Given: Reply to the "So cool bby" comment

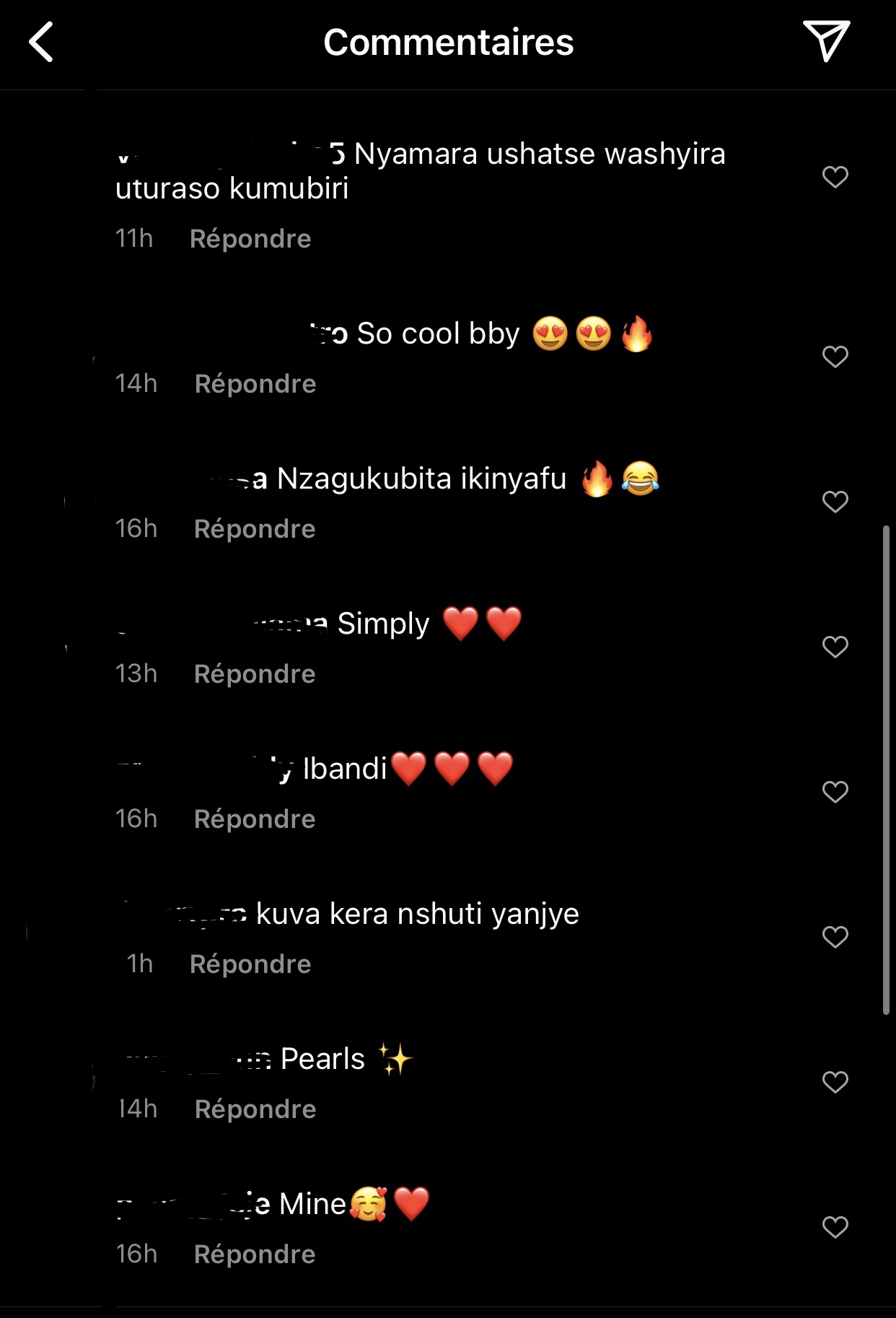Looking at the screenshot, I should pyautogui.click(x=255, y=384).
